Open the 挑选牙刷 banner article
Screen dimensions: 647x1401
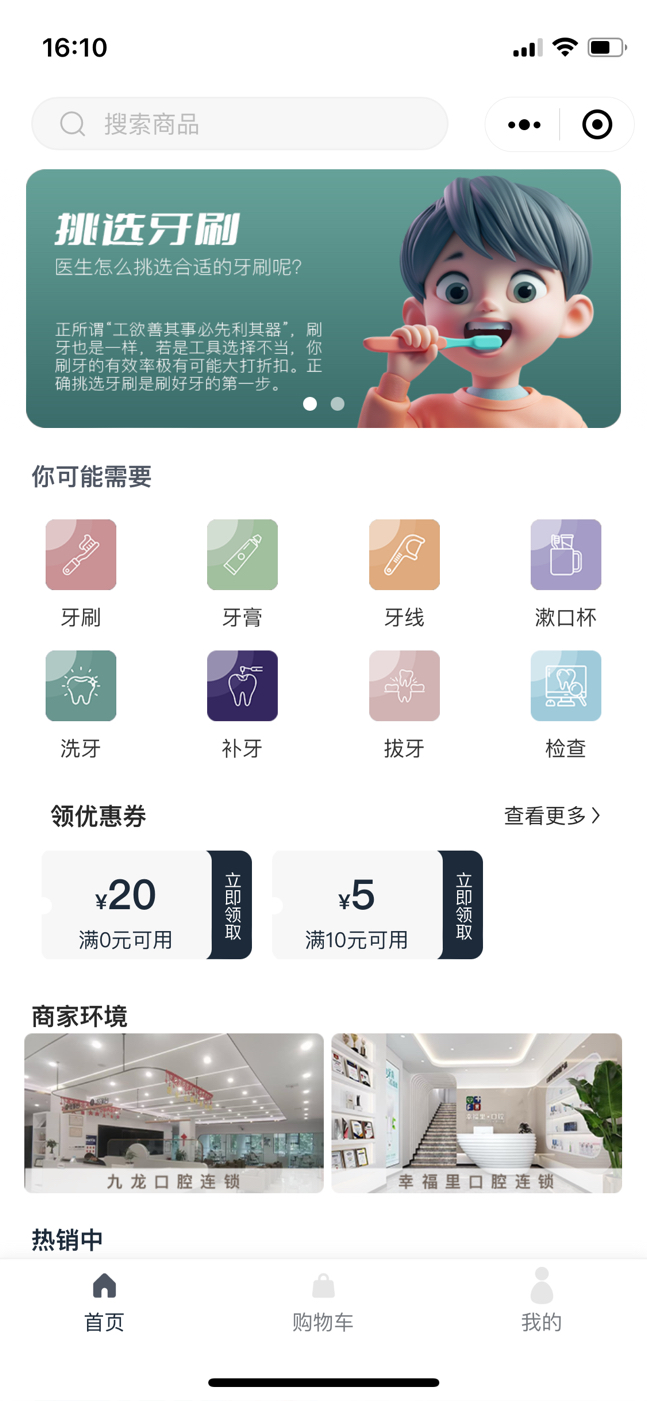[323, 298]
